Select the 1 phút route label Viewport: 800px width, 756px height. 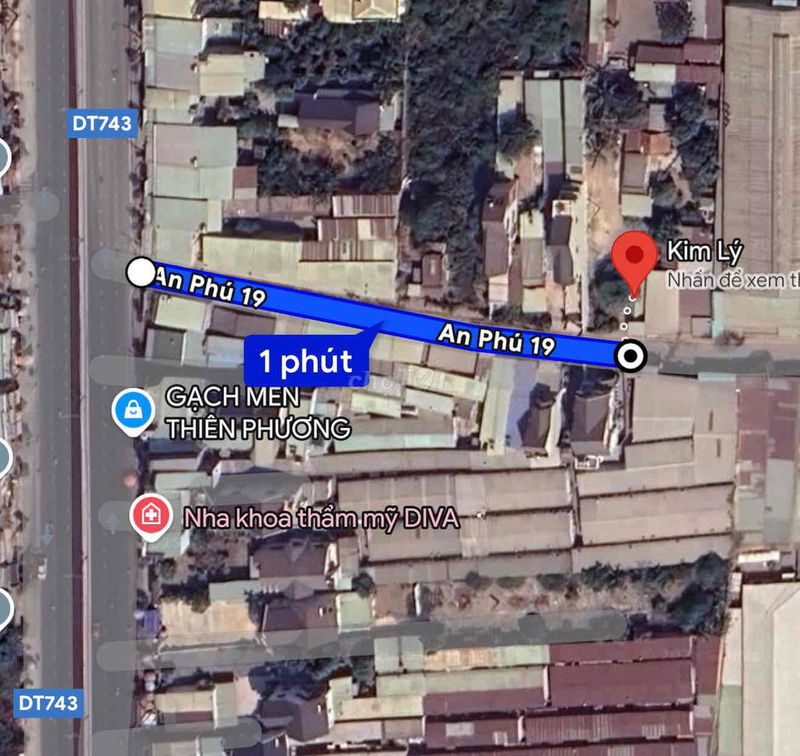pyautogui.click(x=306, y=360)
